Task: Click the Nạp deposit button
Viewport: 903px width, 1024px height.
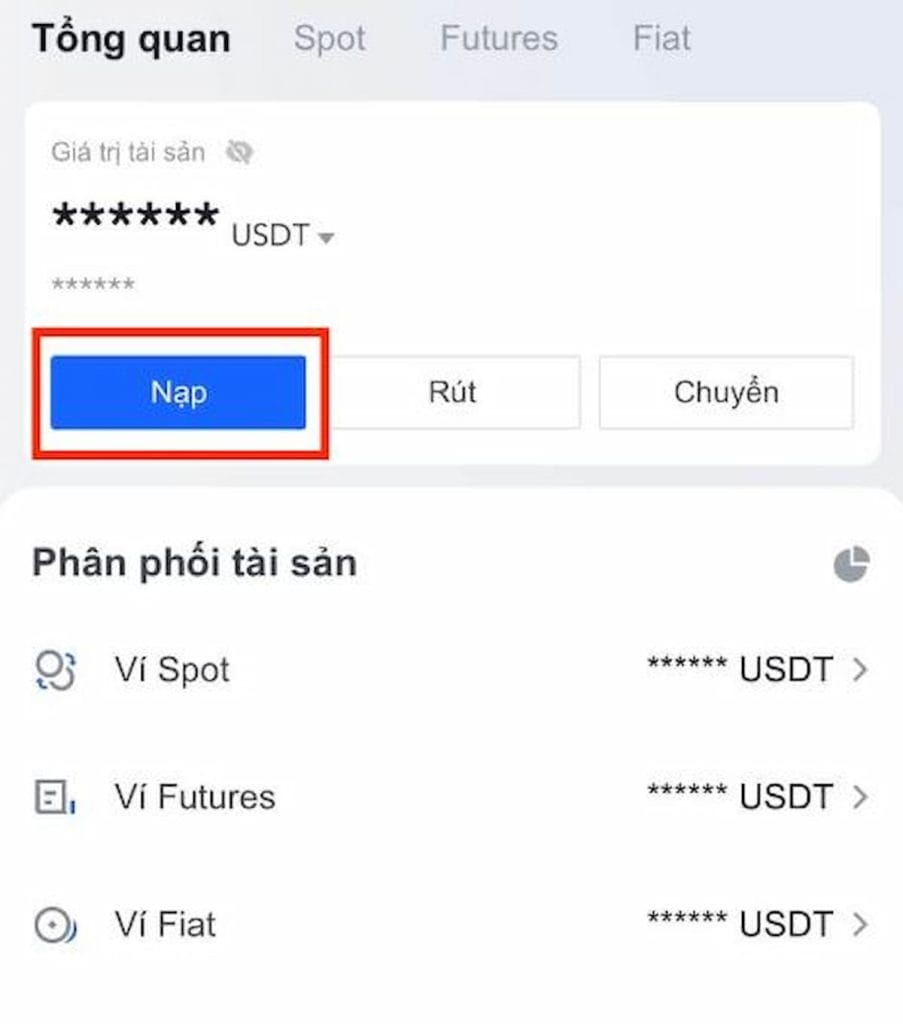Action: tap(178, 392)
